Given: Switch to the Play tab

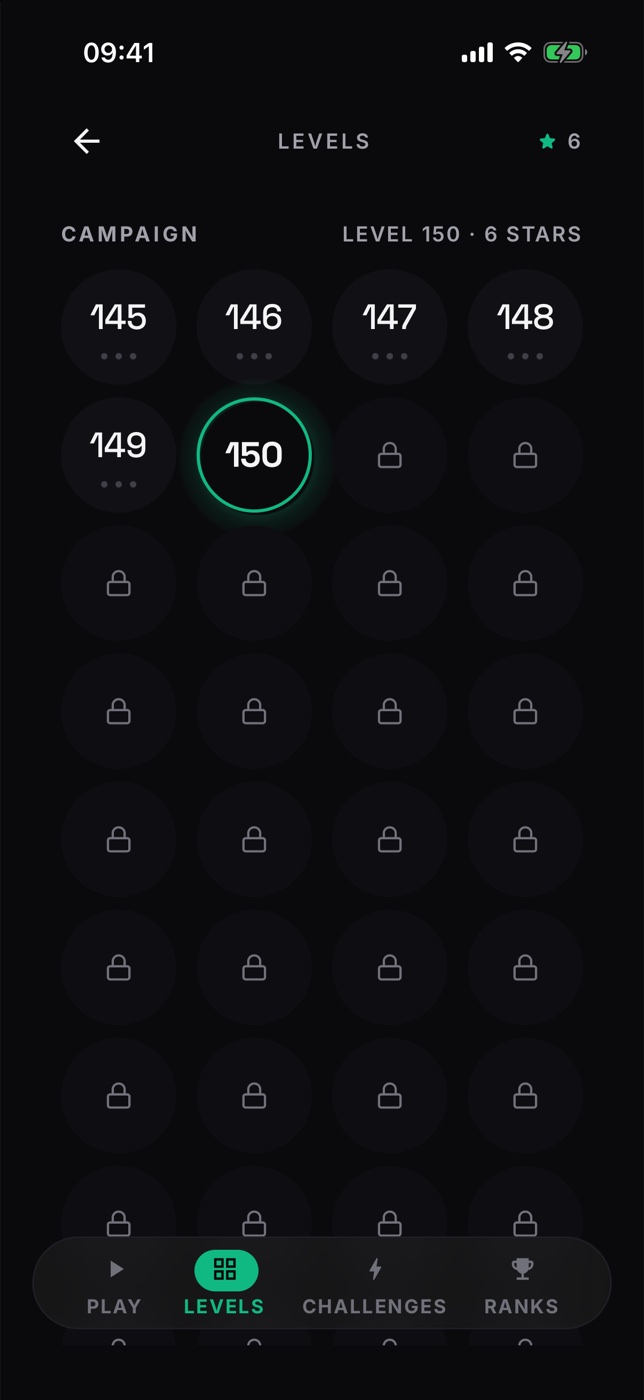Looking at the screenshot, I should (x=114, y=1285).
